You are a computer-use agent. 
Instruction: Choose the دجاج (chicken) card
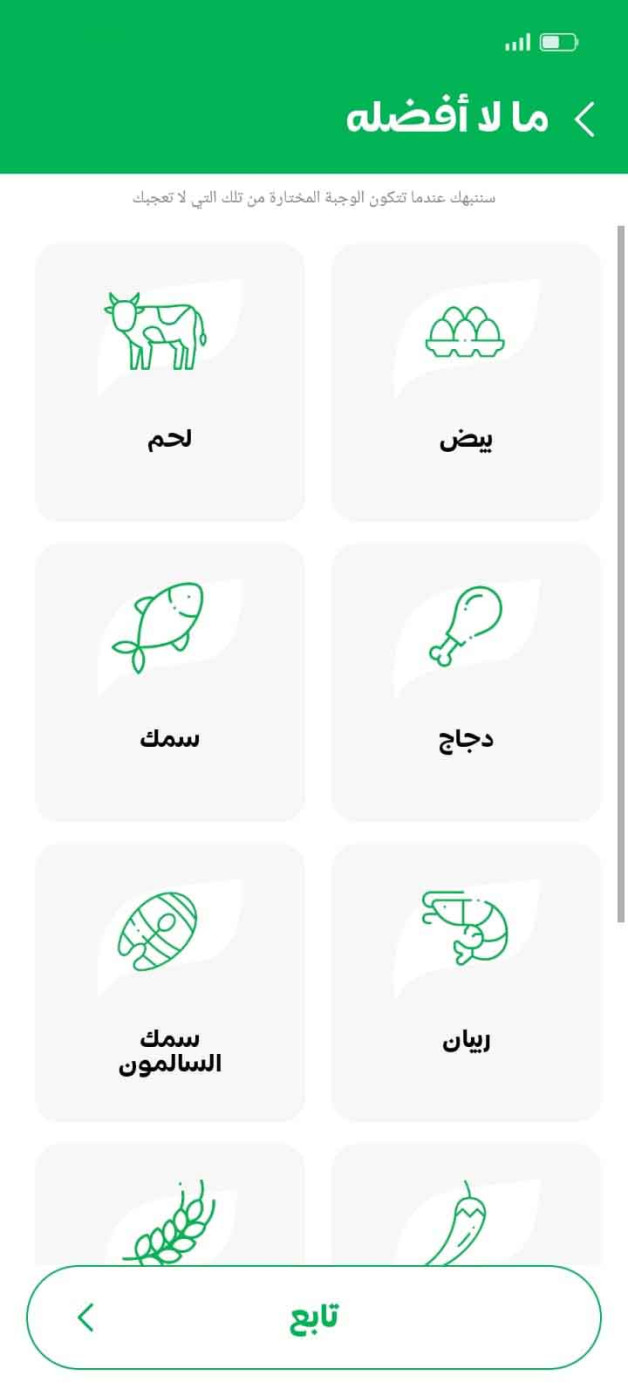[466, 681]
